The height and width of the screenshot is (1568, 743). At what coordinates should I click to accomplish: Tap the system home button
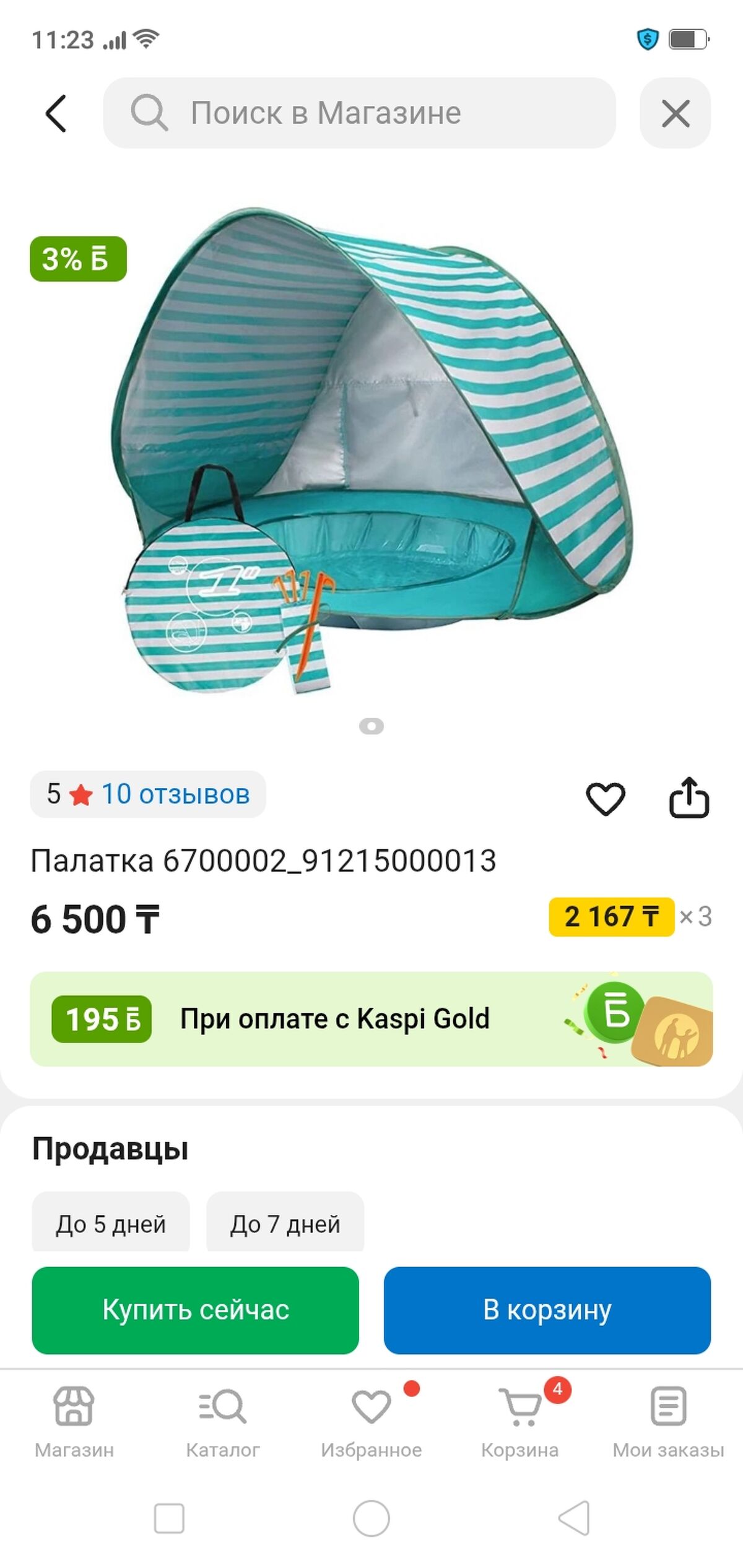click(x=371, y=1518)
